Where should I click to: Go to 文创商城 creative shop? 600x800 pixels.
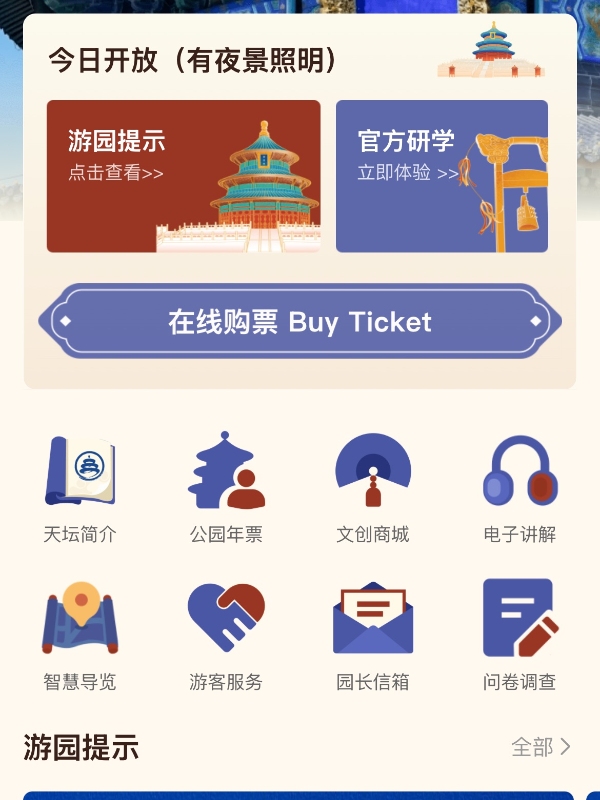373,487
